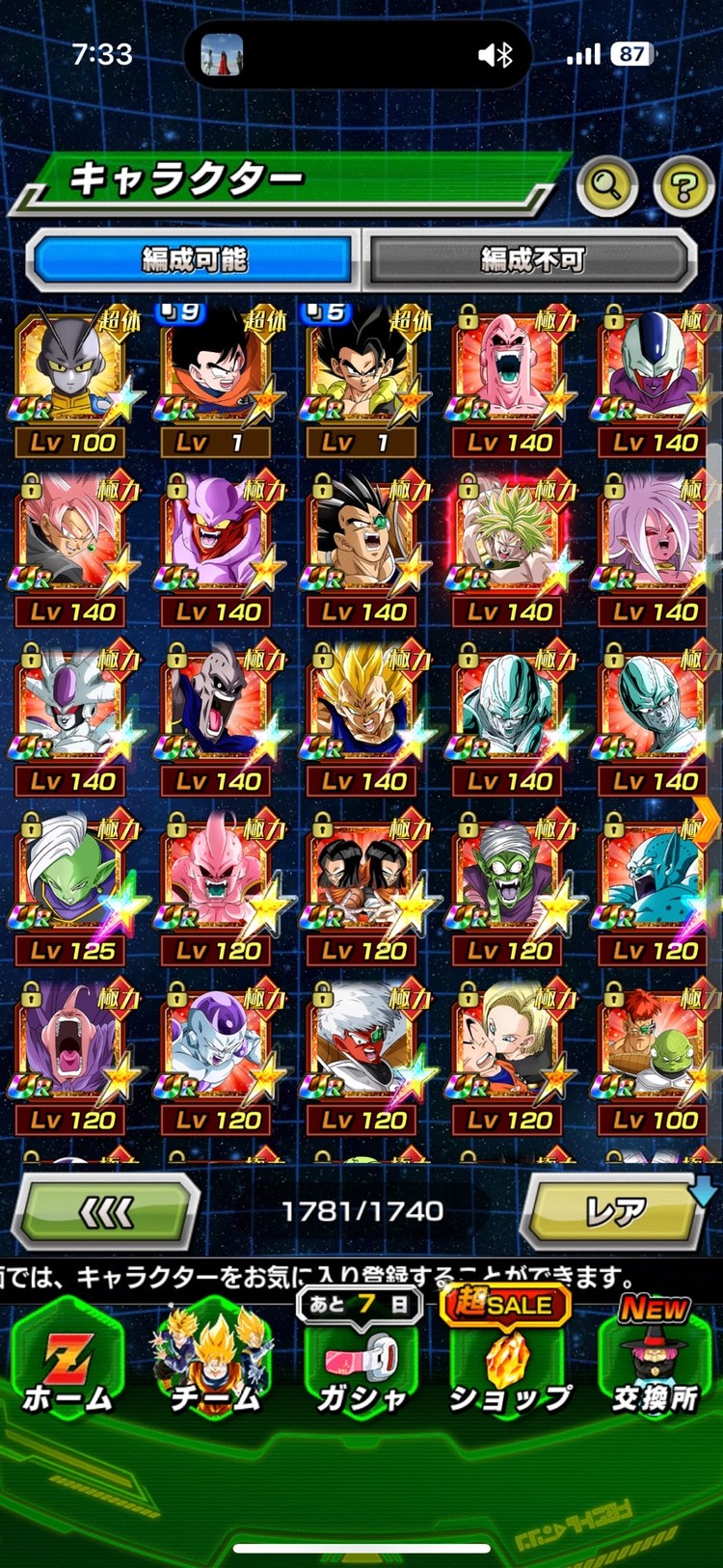Open the レア sort button
723x1568 pixels.
615,1212
